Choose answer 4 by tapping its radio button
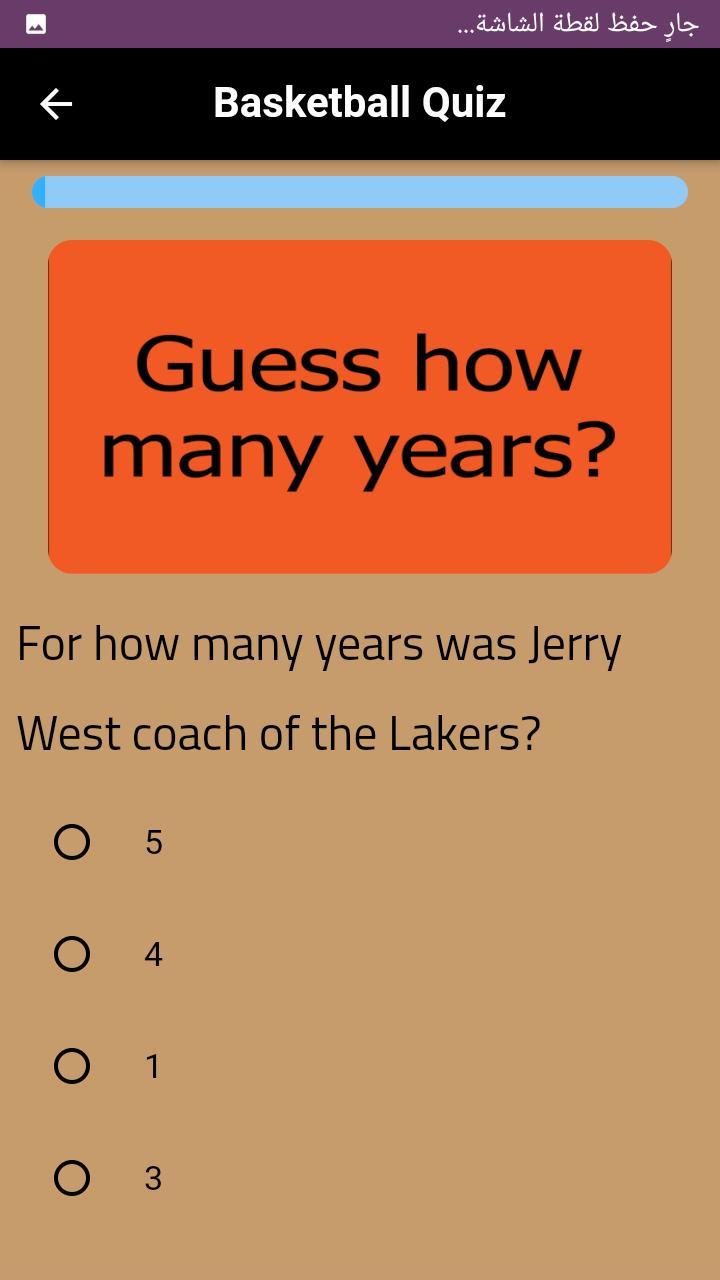Image resolution: width=720 pixels, height=1280 pixels. 72,954
